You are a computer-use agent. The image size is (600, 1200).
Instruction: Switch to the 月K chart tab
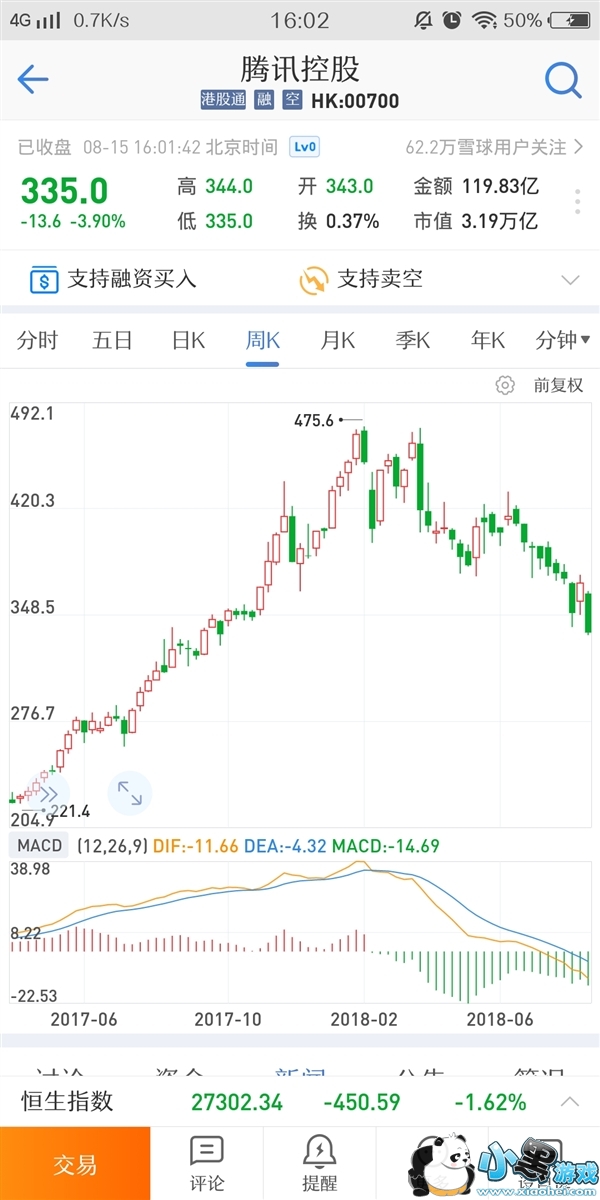pyautogui.click(x=338, y=340)
